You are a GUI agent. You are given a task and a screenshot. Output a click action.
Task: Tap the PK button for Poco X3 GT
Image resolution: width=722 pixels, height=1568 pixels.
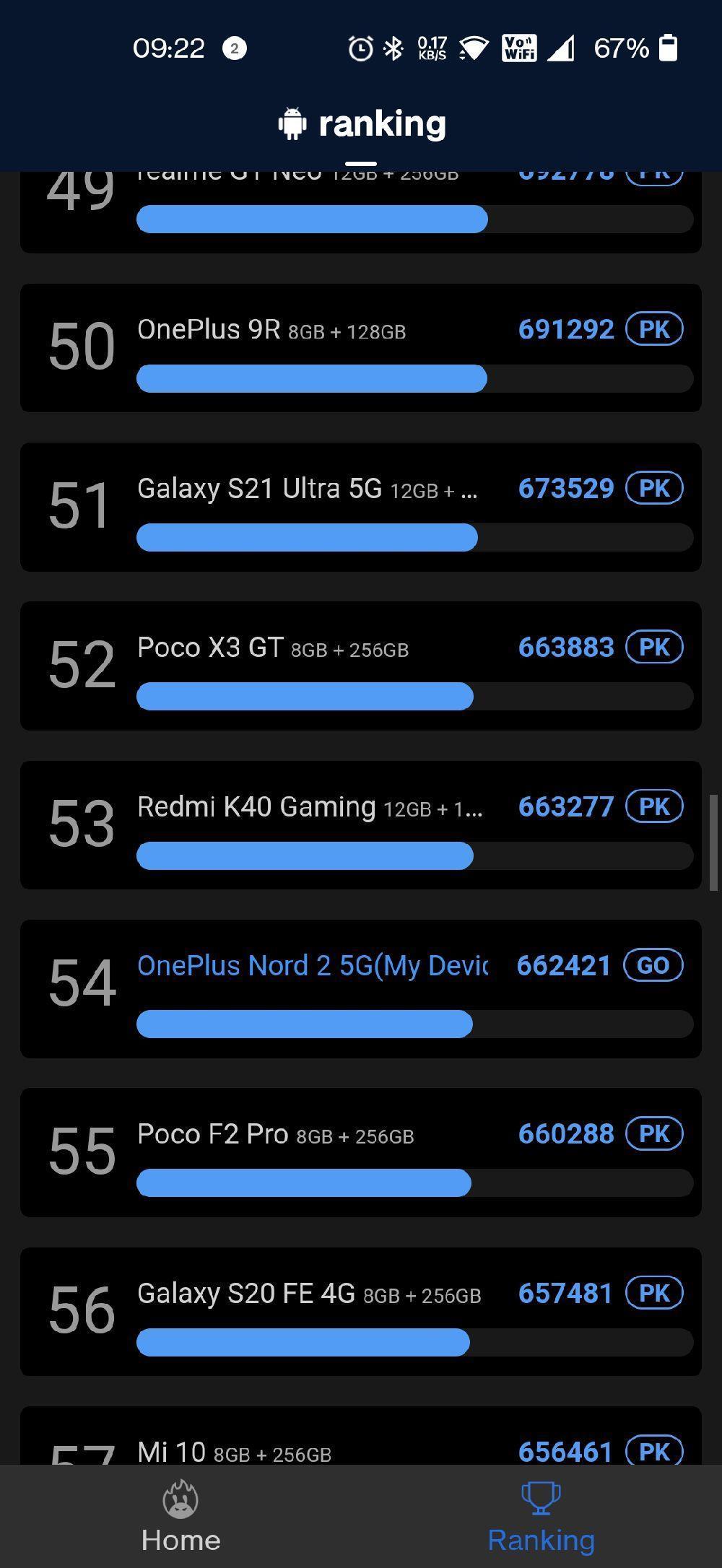pyautogui.click(x=654, y=648)
